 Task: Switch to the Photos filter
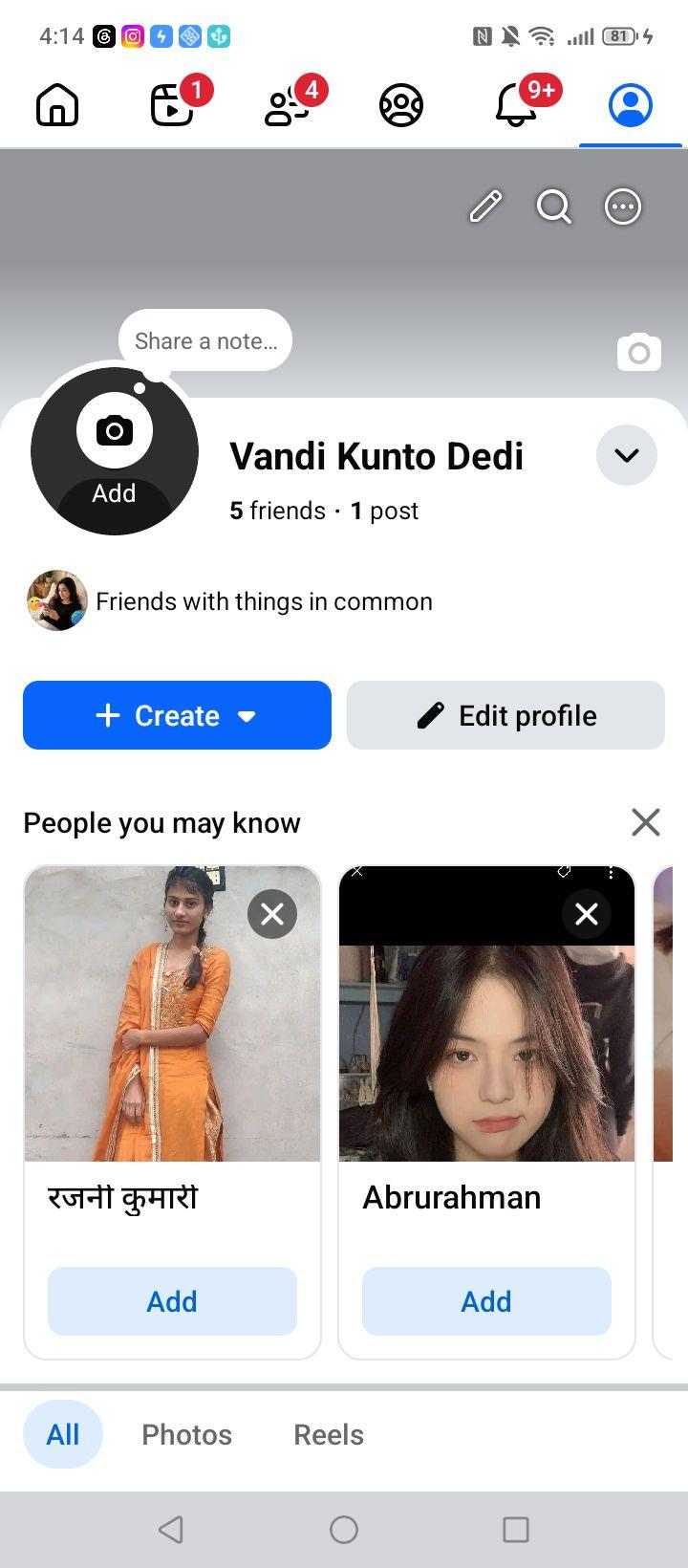(x=187, y=1434)
